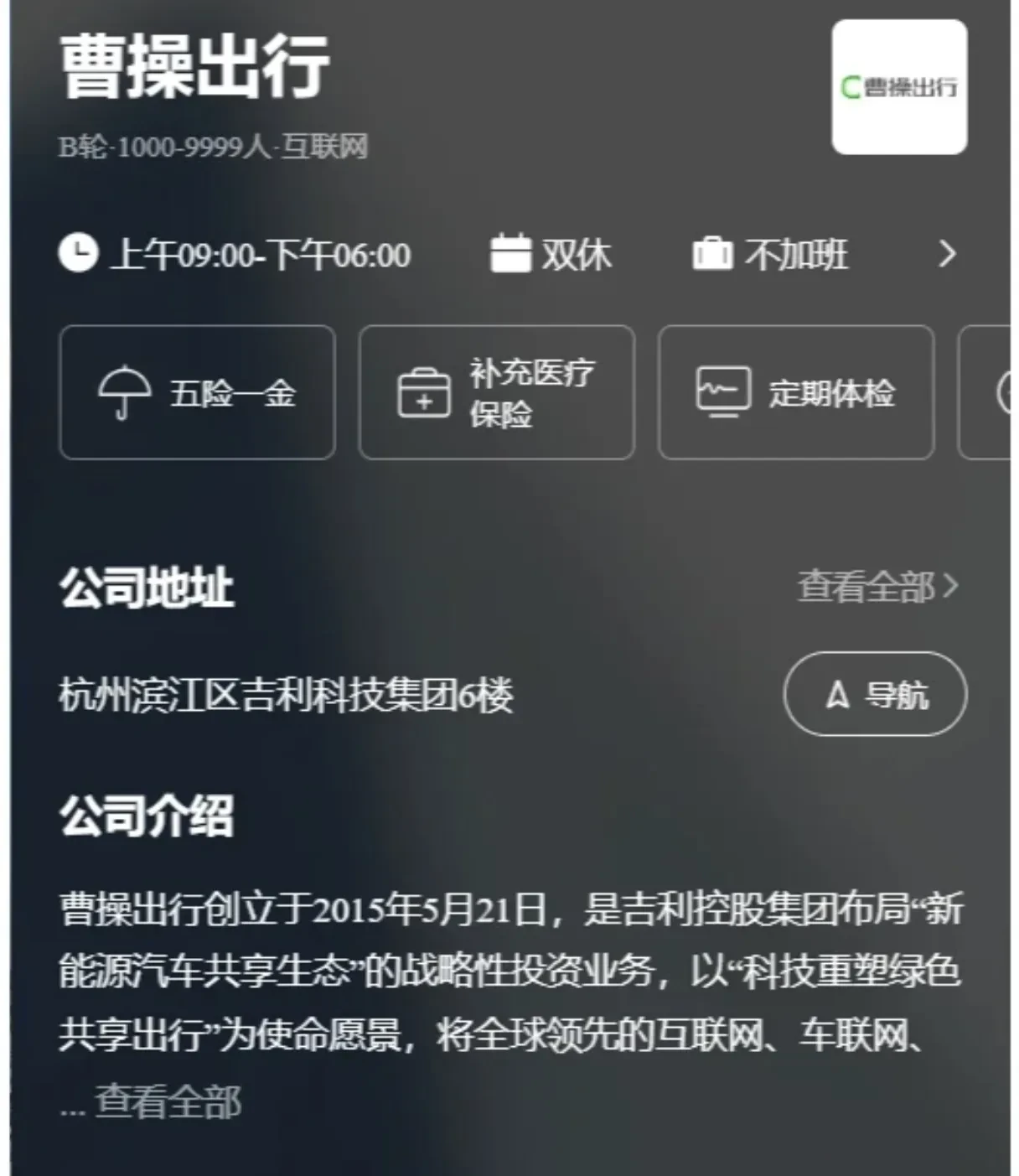Select the calendar icon next to 双休

pyautogui.click(x=512, y=252)
